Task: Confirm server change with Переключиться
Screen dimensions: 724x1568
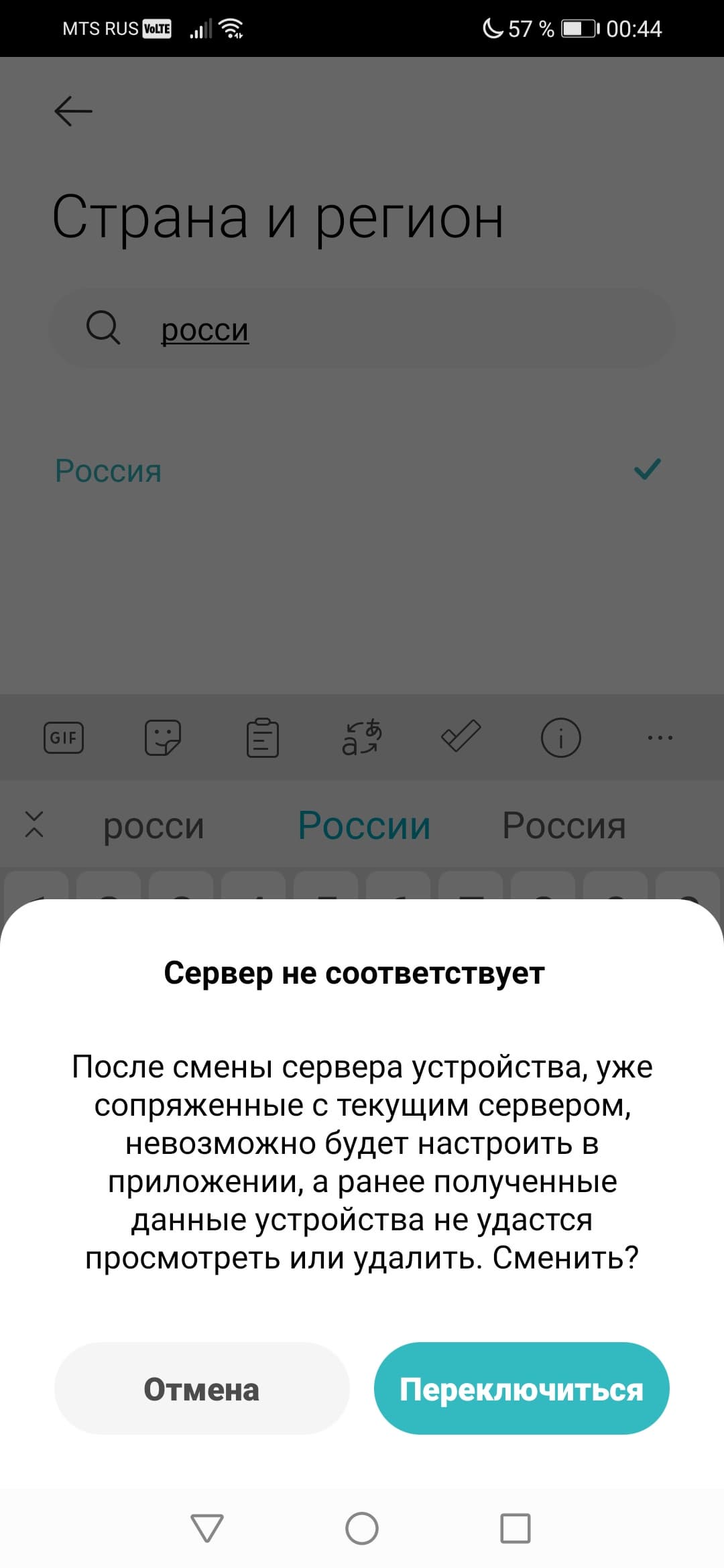Action: click(x=522, y=1389)
